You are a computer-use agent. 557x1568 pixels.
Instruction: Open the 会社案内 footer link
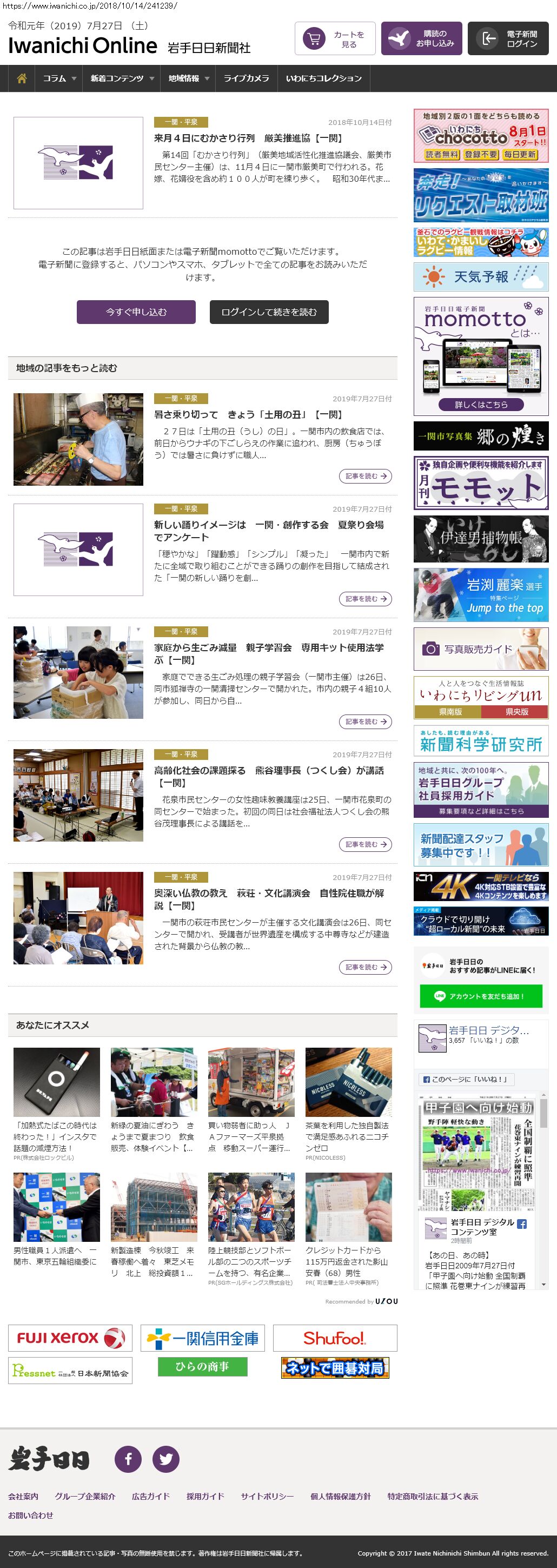pos(23,1496)
